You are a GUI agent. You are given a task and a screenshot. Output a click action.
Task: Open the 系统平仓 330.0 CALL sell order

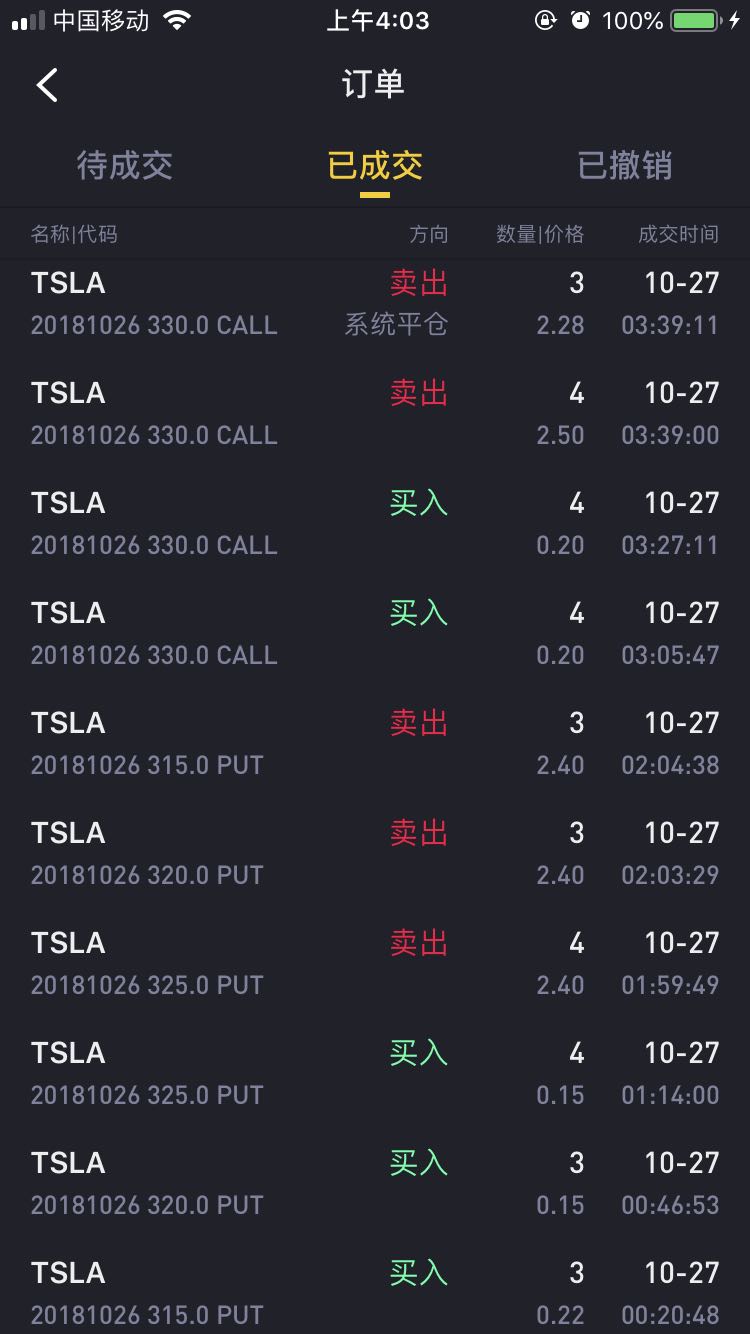(x=375, y=304)
